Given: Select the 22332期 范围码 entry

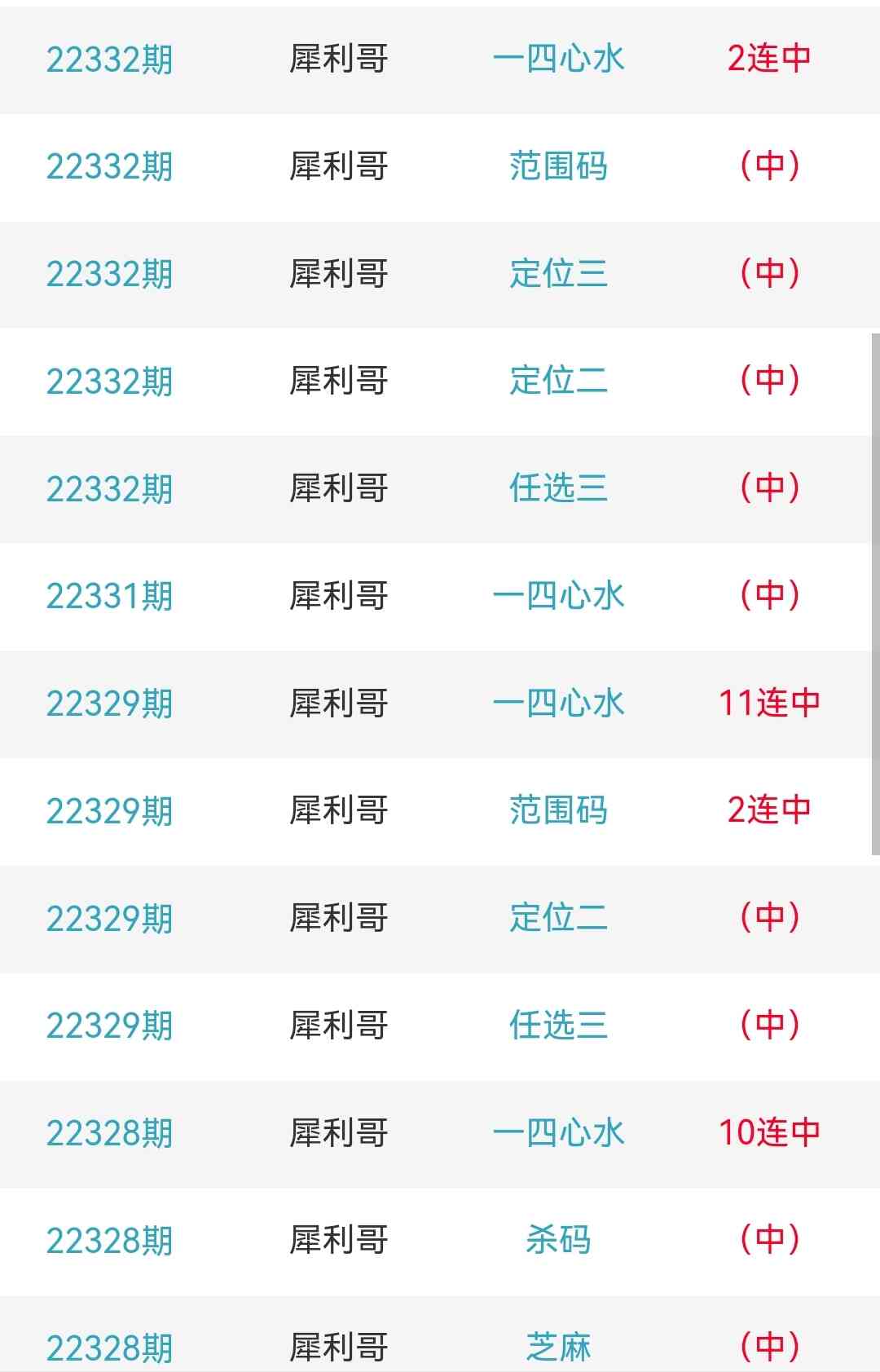Looking at the screenshot, I should pos(558,166).
